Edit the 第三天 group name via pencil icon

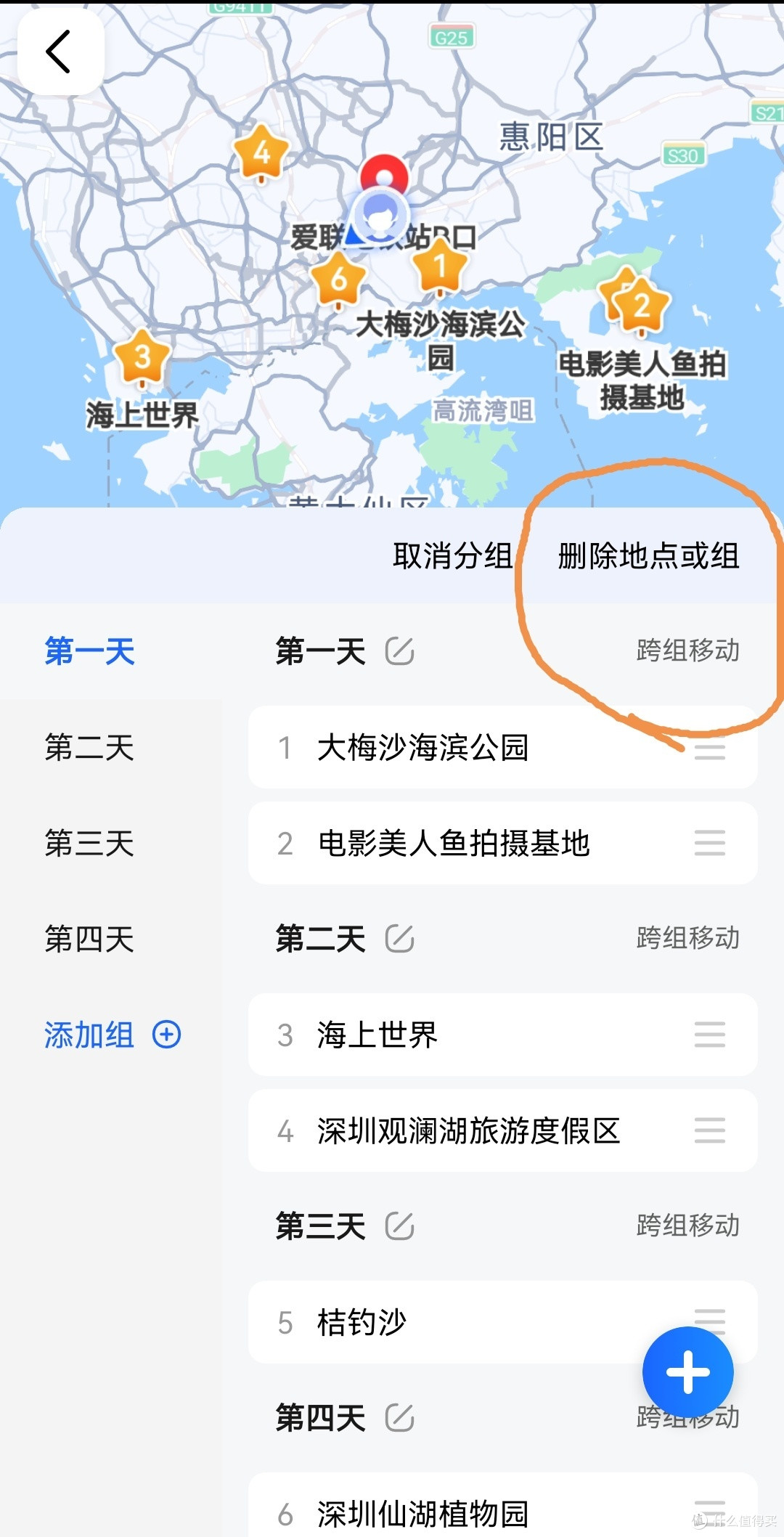pos(399,1226)
